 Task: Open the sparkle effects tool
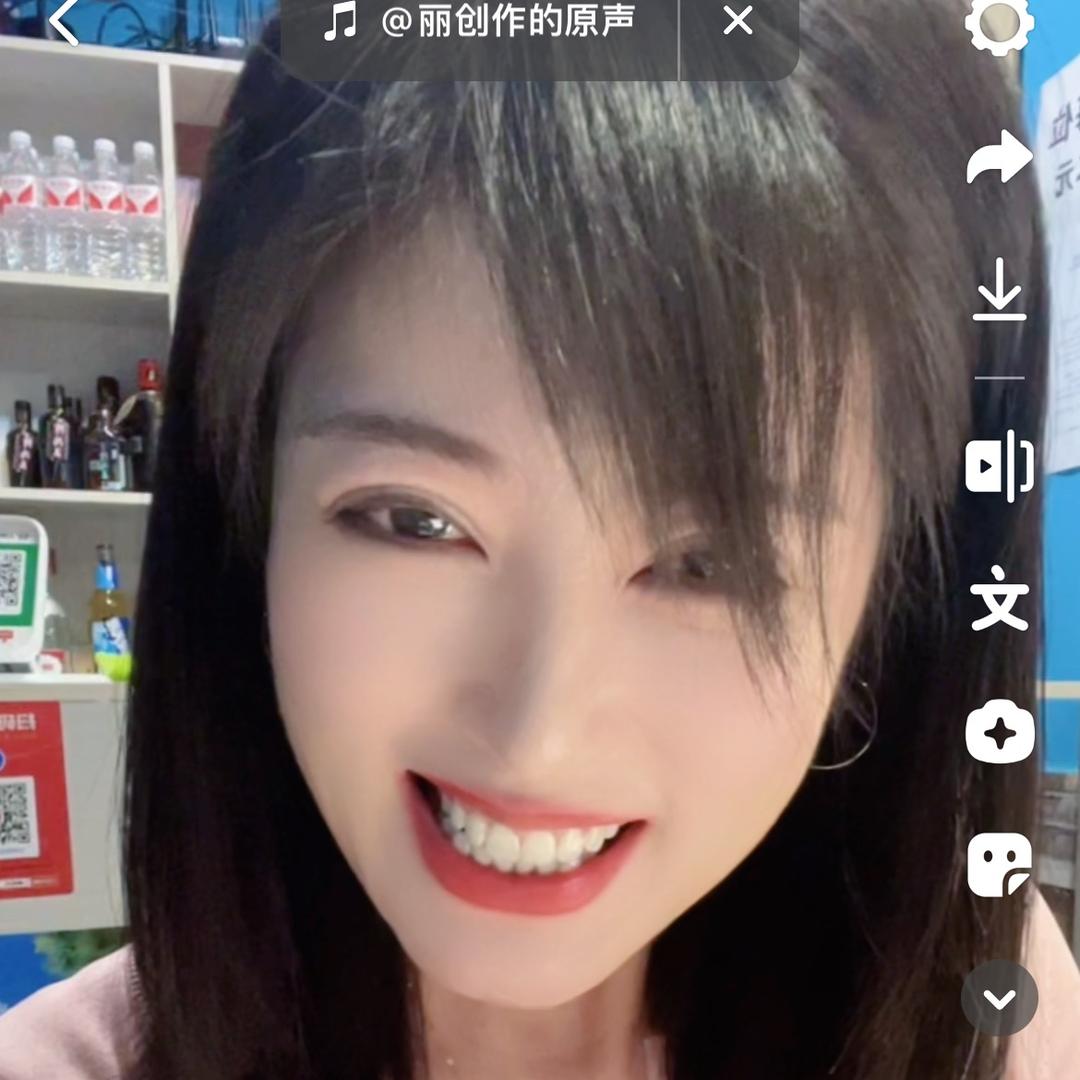999,732
